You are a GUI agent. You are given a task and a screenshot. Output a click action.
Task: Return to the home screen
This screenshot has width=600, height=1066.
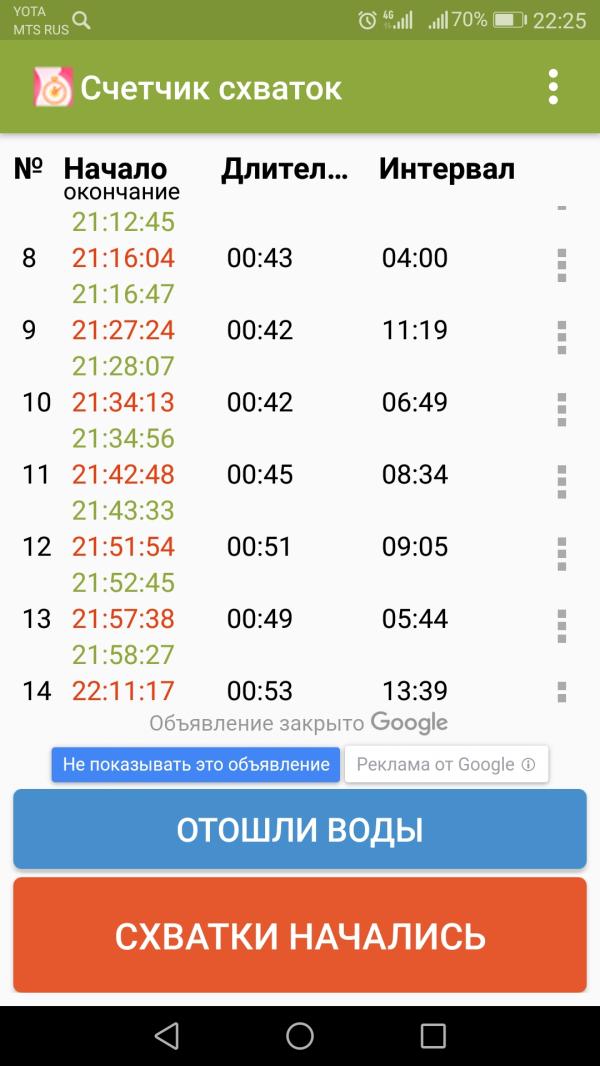coord(300,1035)
